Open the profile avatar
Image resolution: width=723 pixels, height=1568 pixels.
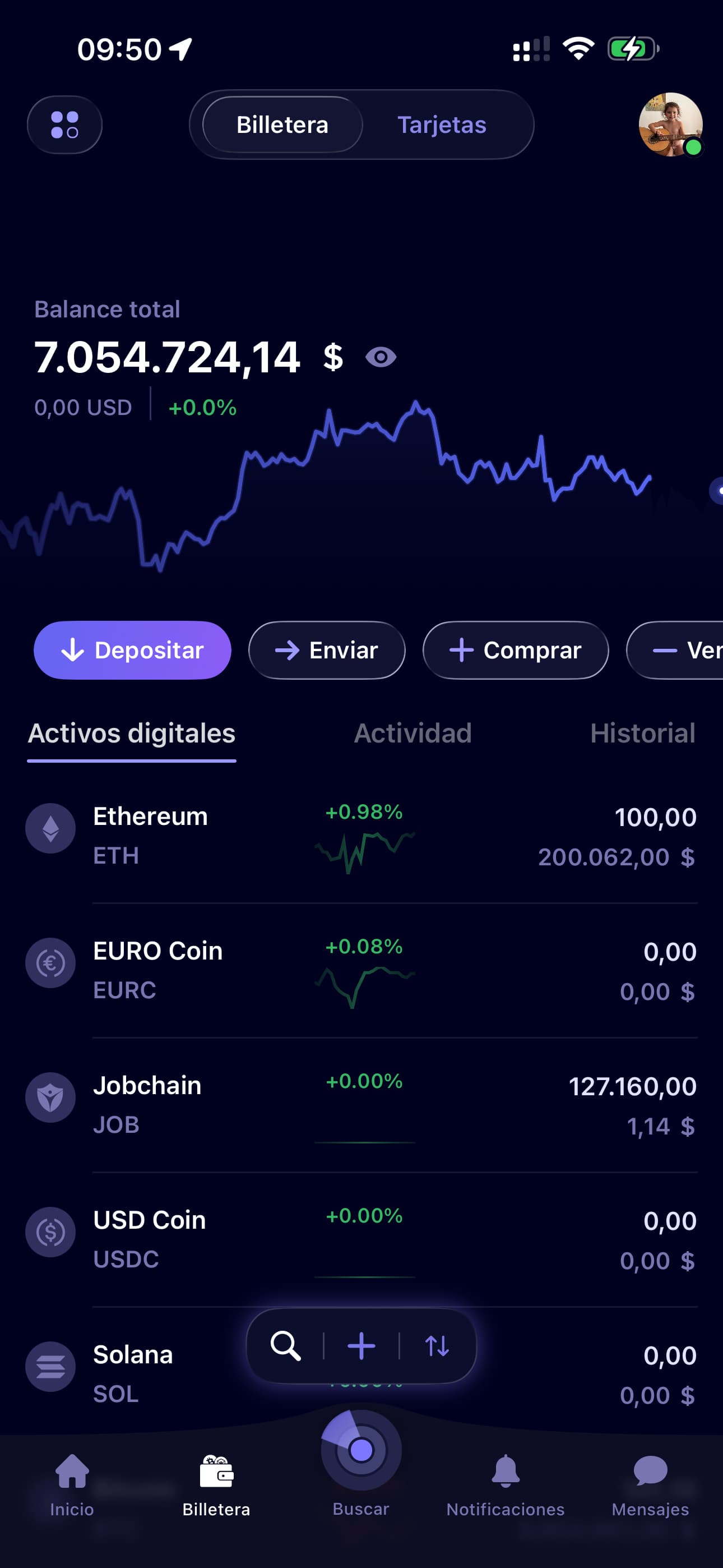point(670,125)
